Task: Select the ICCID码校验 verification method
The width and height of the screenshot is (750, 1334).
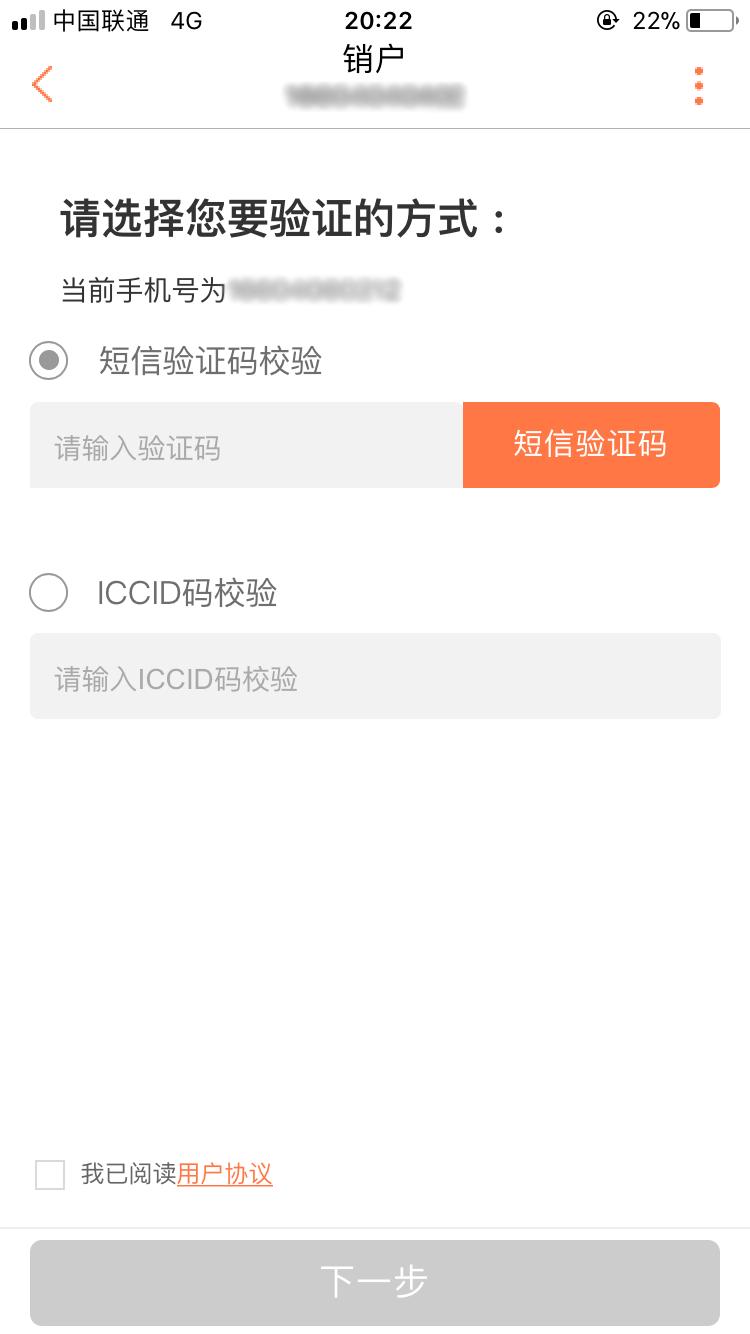Action: coord(48,593)
